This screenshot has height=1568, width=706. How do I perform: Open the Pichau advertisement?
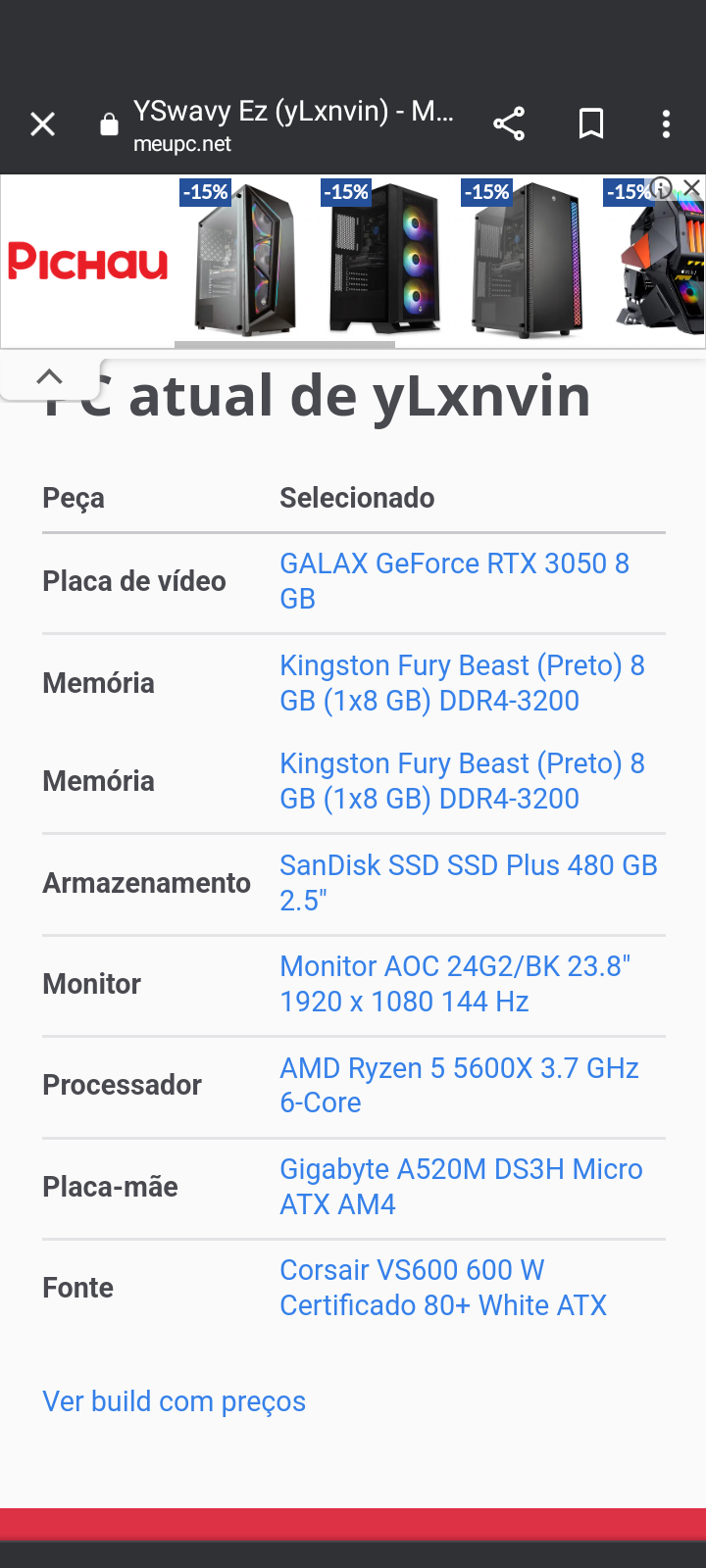(353, 261)
